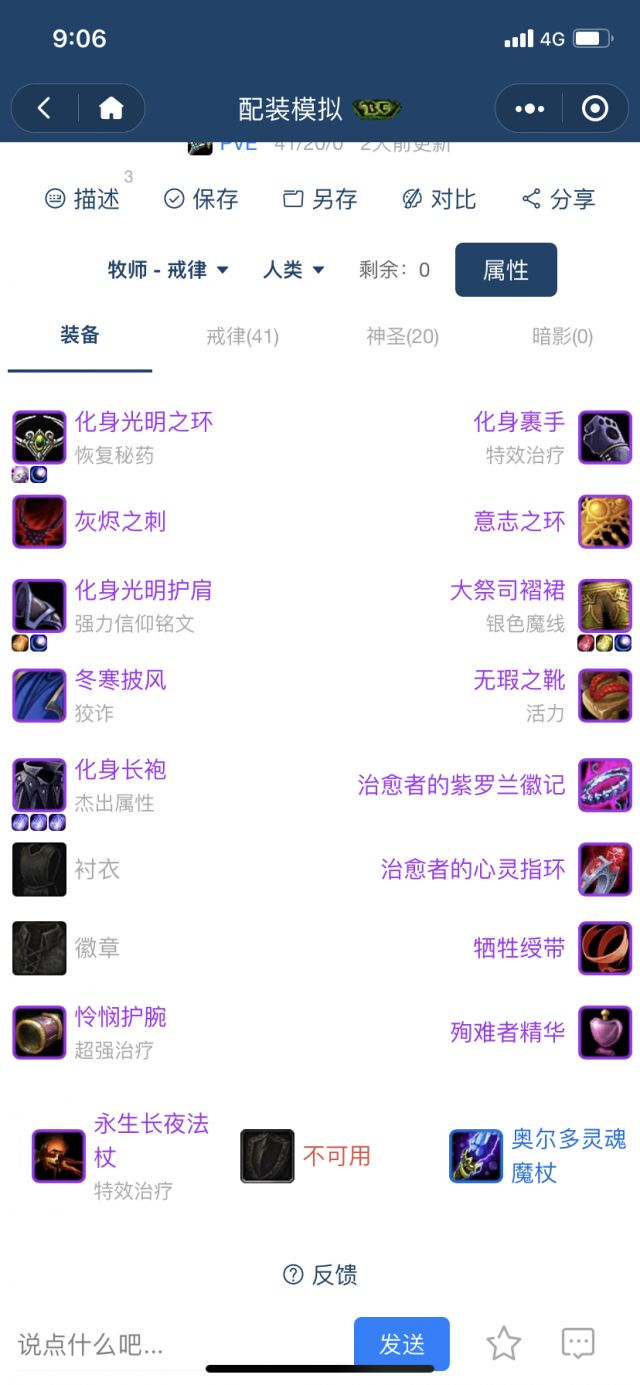Open the three-dot more menu

(529, 108)
